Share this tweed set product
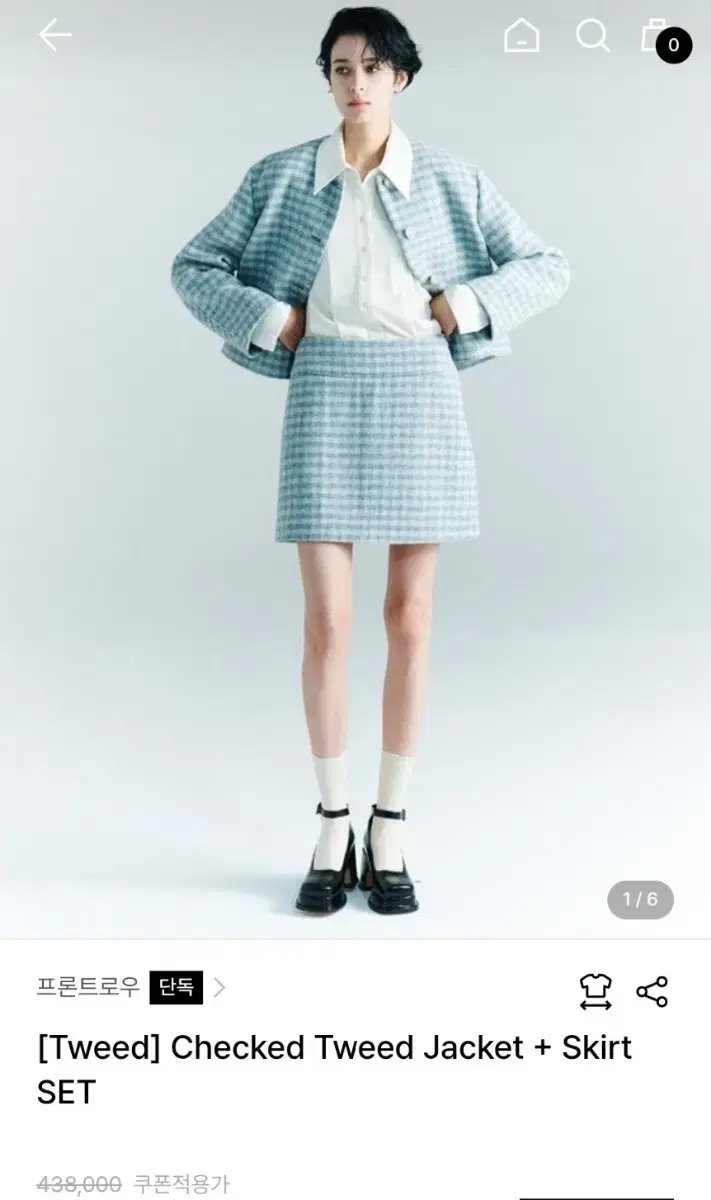The width and height of the screenshot is (711, 1200). pyautogui.click(x=652, y=992)
